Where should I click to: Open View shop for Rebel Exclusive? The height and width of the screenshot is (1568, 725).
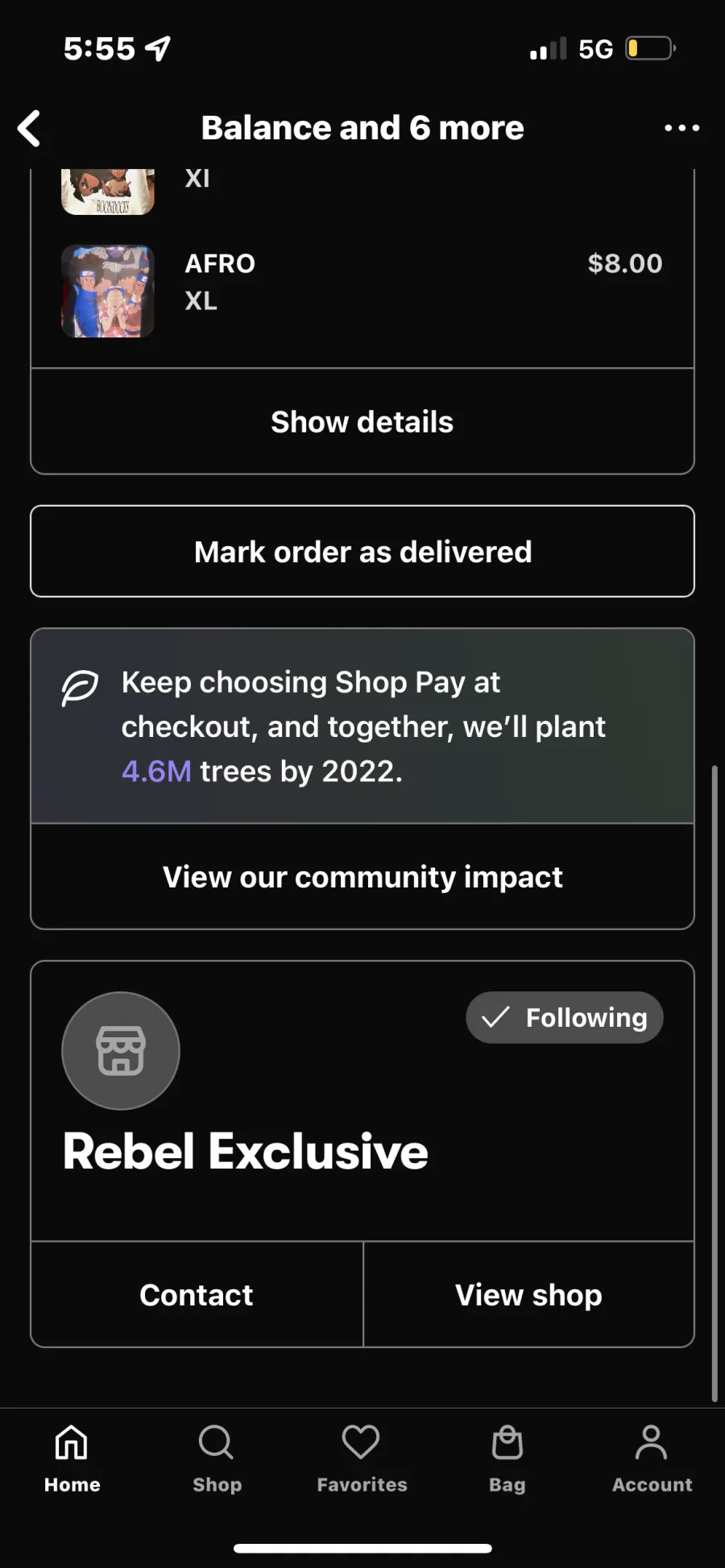[528, 1294]
